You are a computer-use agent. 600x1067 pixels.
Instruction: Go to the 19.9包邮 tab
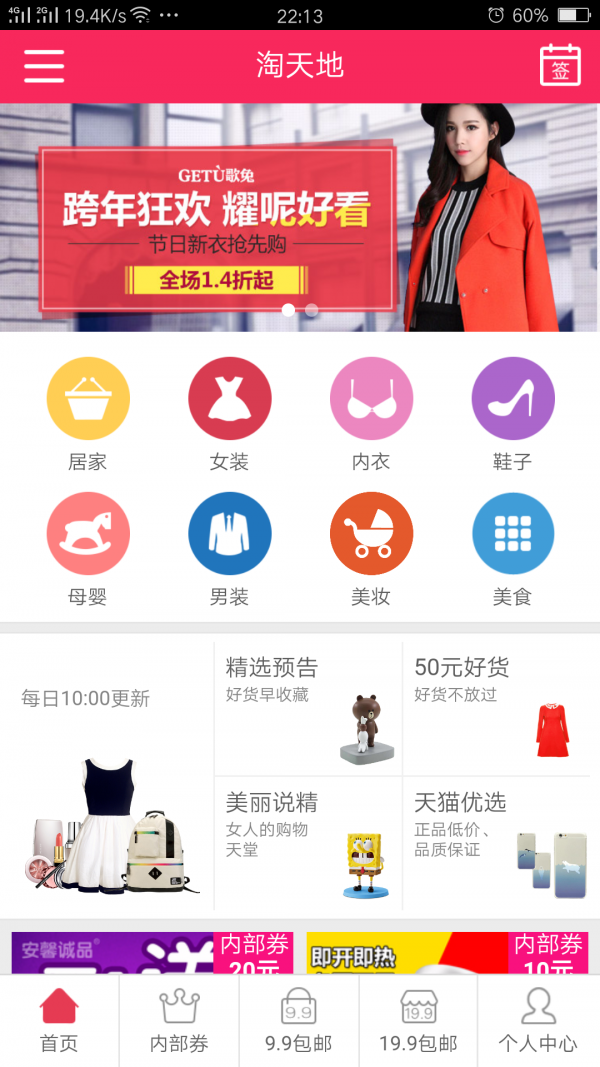418,1020
